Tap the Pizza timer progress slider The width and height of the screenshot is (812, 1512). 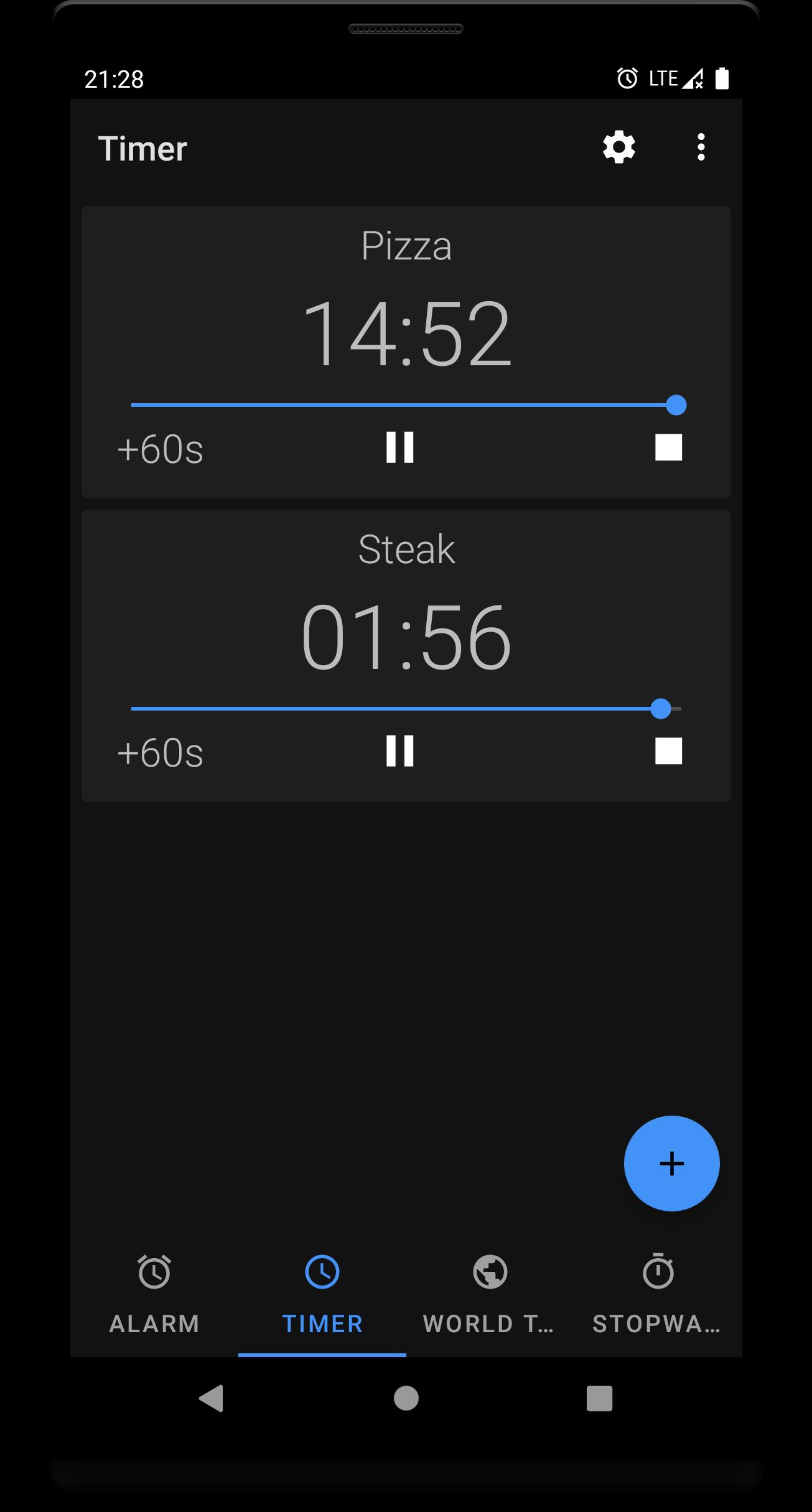pyautogui.click(x=406, y=405)
